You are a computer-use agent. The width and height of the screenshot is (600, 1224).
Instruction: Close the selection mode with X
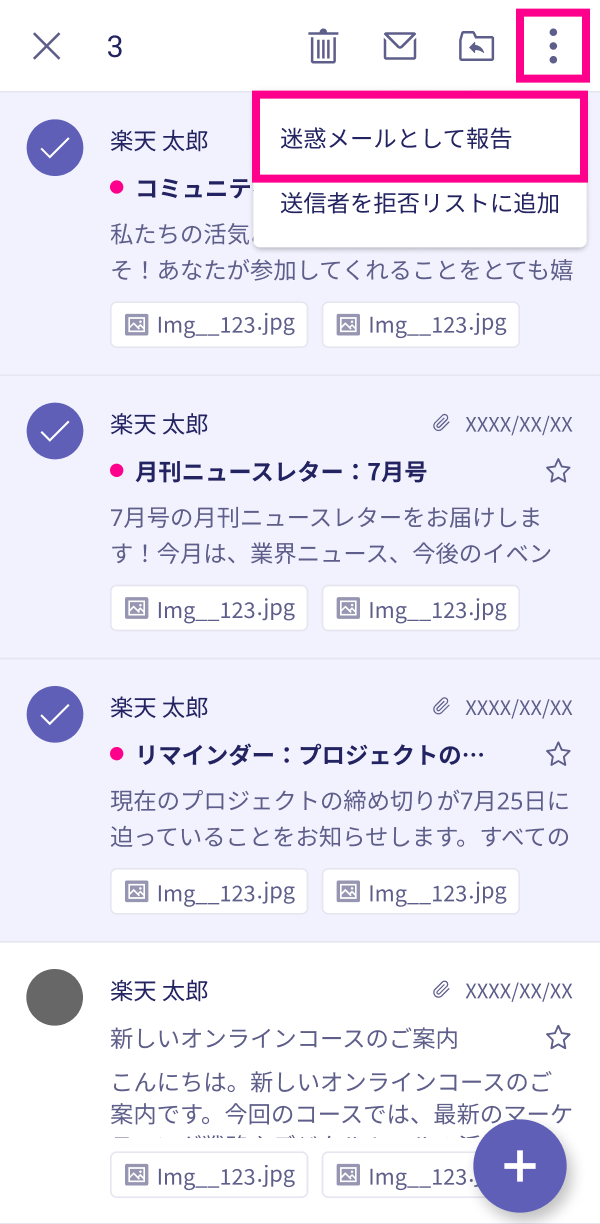47,46
